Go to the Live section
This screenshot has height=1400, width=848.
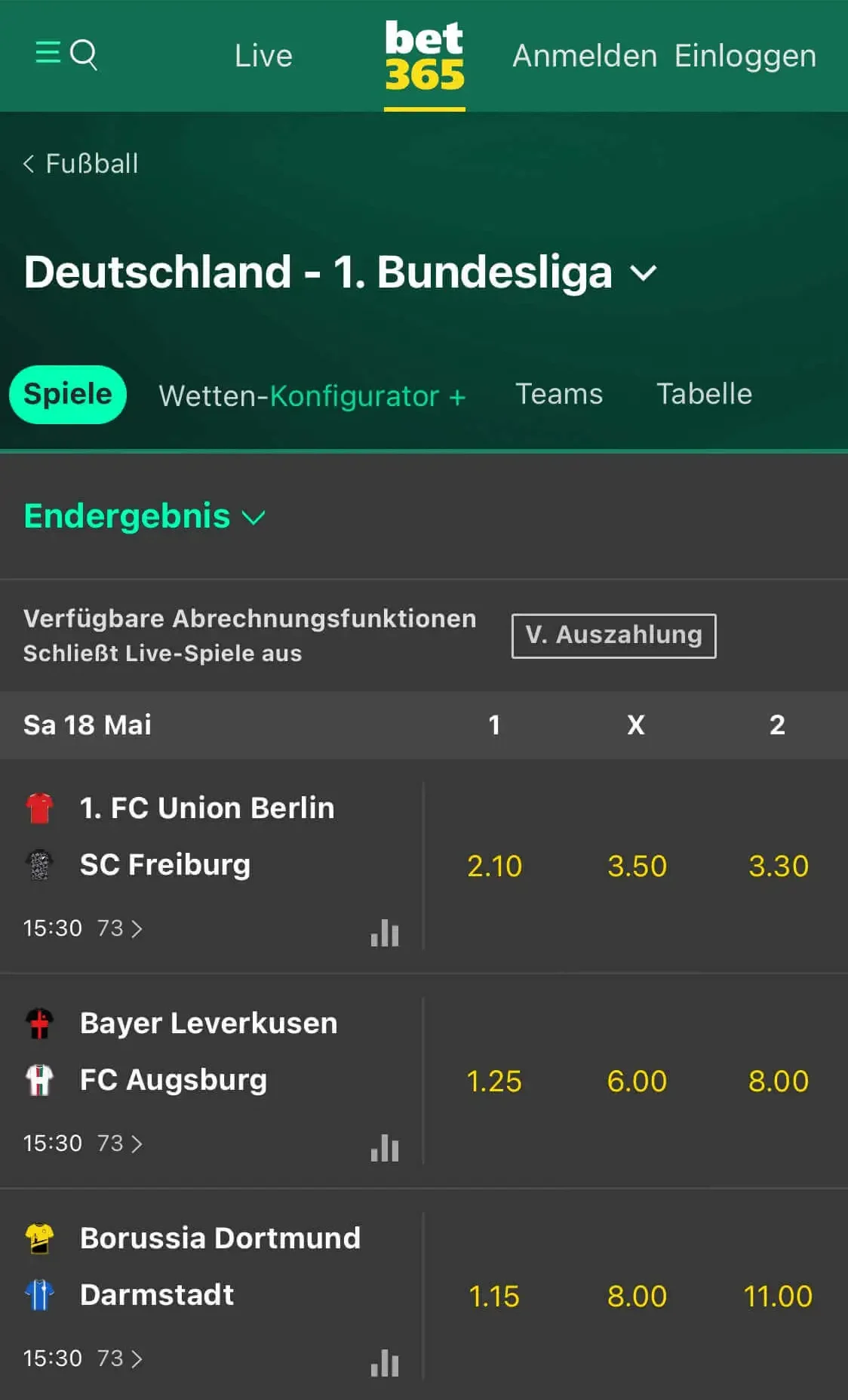coord(263,56)
